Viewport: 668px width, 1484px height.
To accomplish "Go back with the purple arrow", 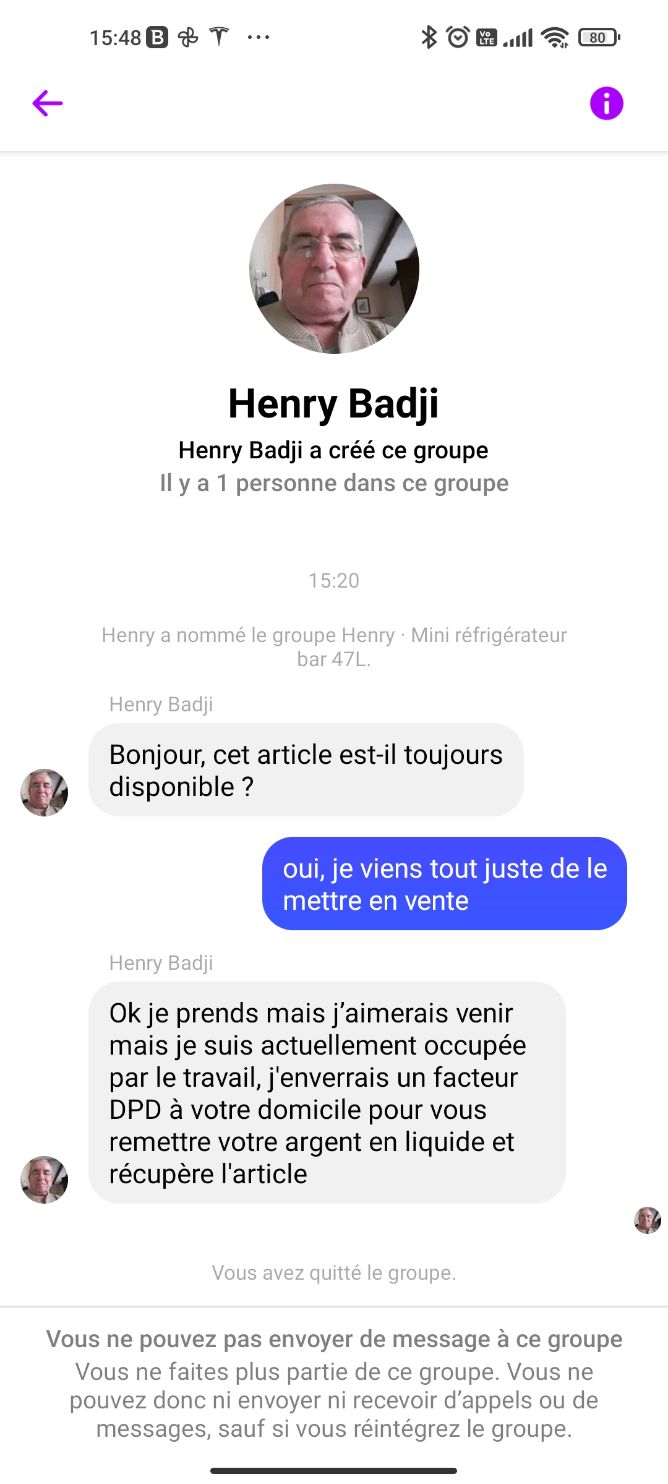I will click(x=47, y=103).
